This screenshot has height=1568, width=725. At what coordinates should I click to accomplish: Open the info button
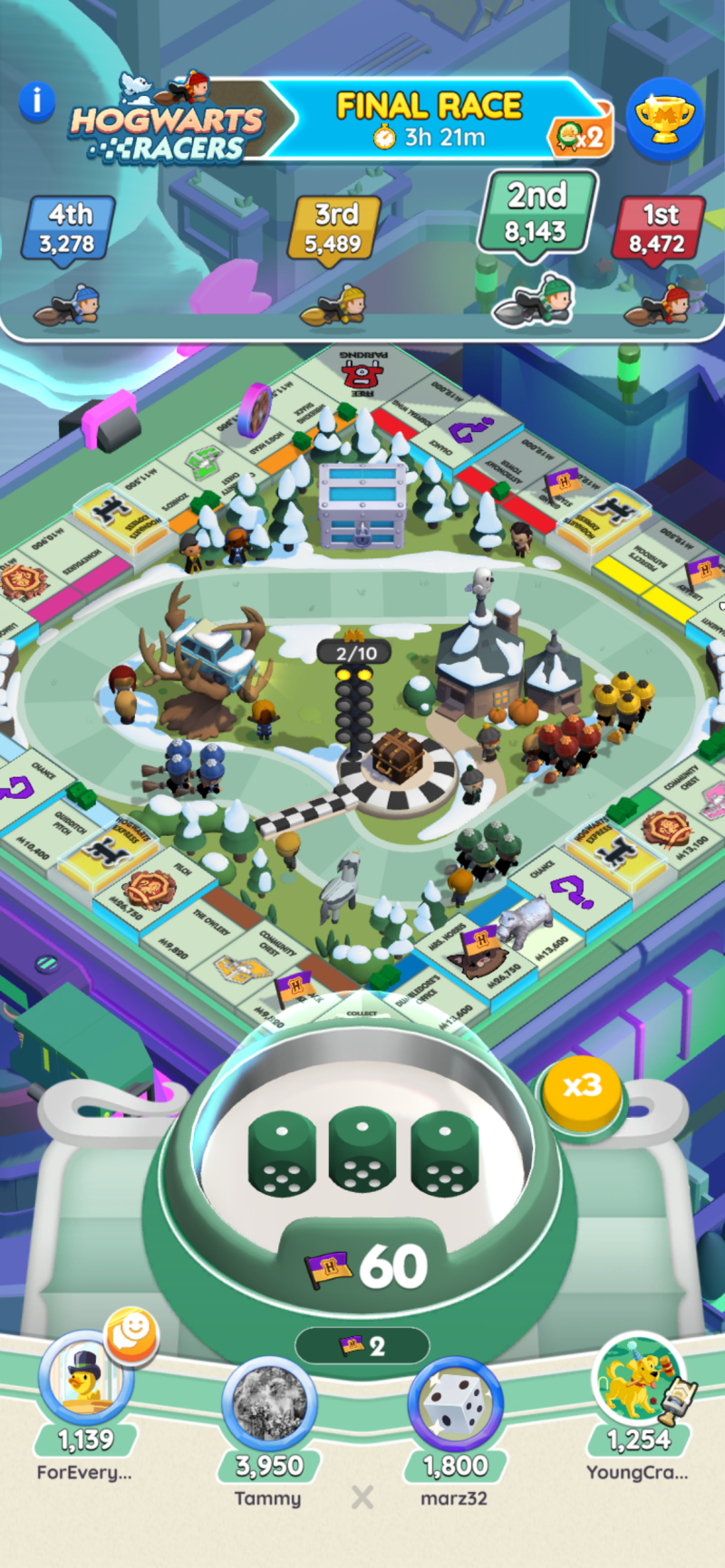click(x=37, y=101)
